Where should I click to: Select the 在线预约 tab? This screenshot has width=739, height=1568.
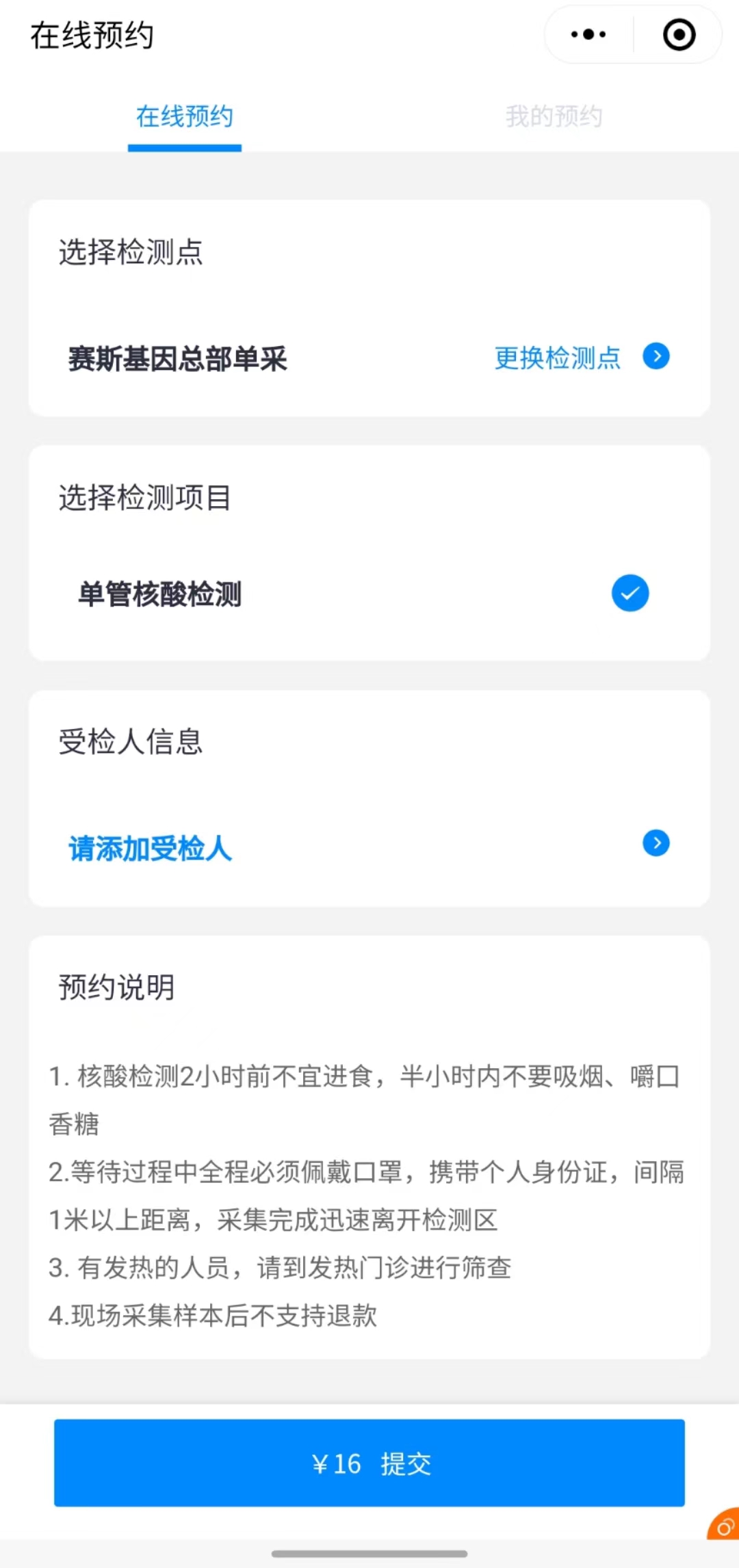[184, 116]
